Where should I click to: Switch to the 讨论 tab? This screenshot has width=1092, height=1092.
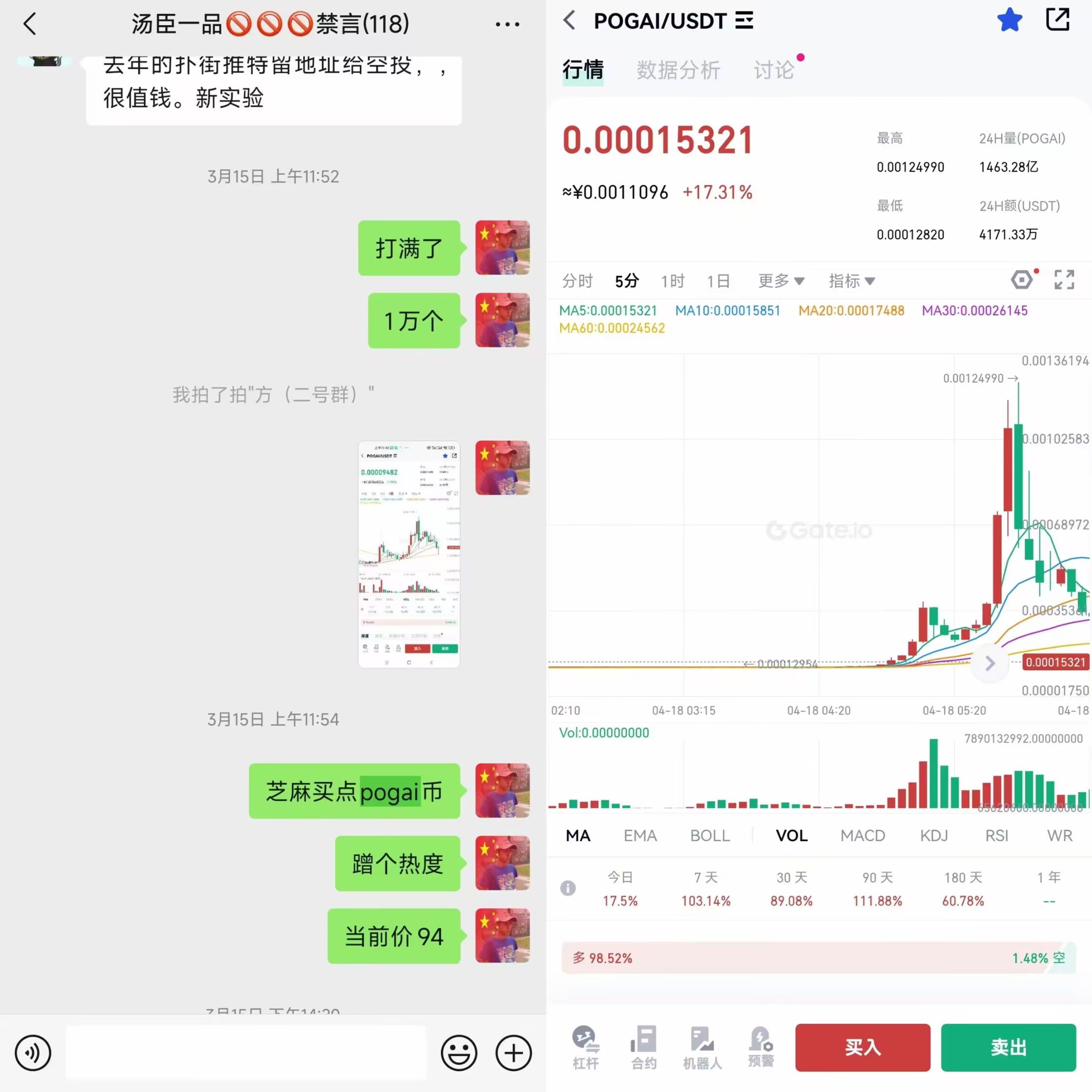coord(773,70)
